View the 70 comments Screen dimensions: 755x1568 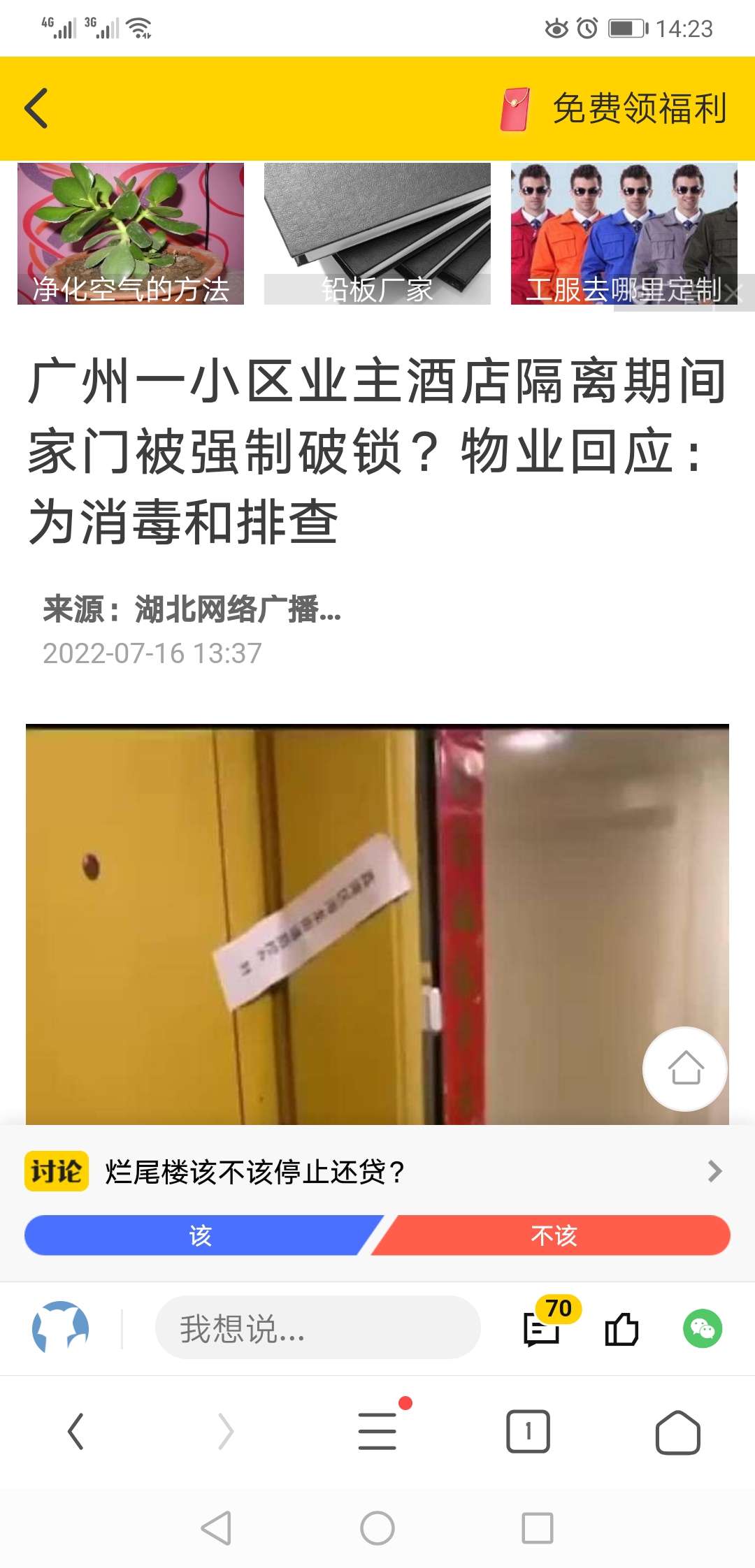coord(542,1328)
